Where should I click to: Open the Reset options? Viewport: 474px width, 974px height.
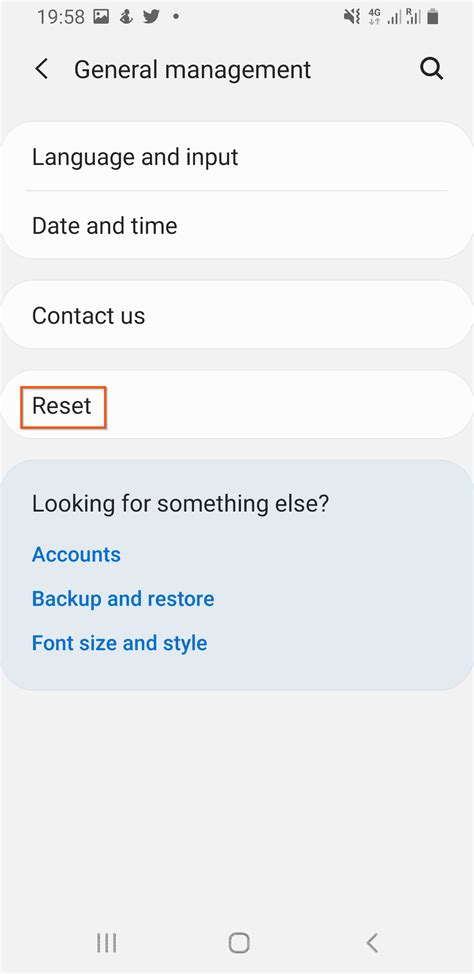[237, 406]
